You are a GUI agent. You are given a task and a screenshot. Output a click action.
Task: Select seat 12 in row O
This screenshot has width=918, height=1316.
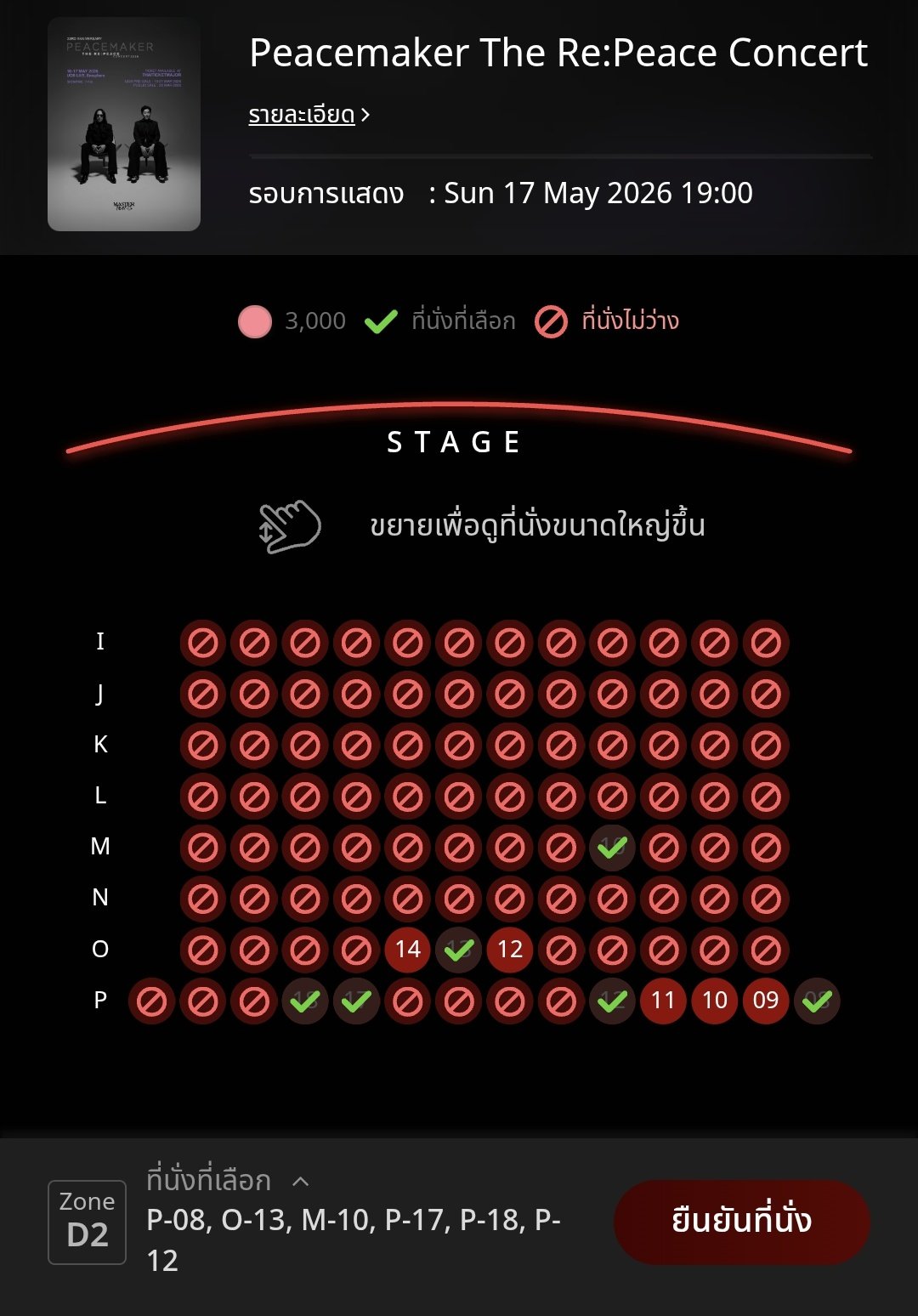coord(510,949)
